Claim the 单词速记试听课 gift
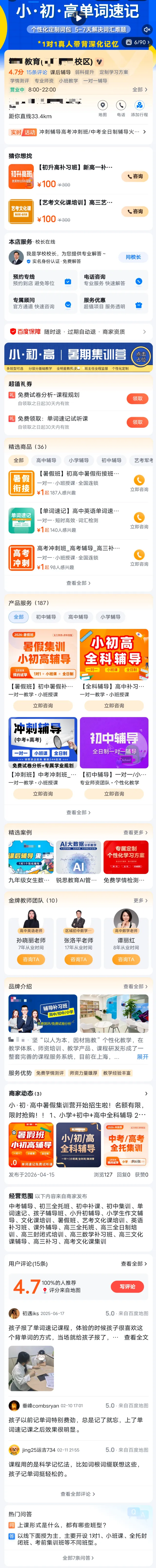The height and width of the screenshot is (1568, 156). (x=138, y=422)
